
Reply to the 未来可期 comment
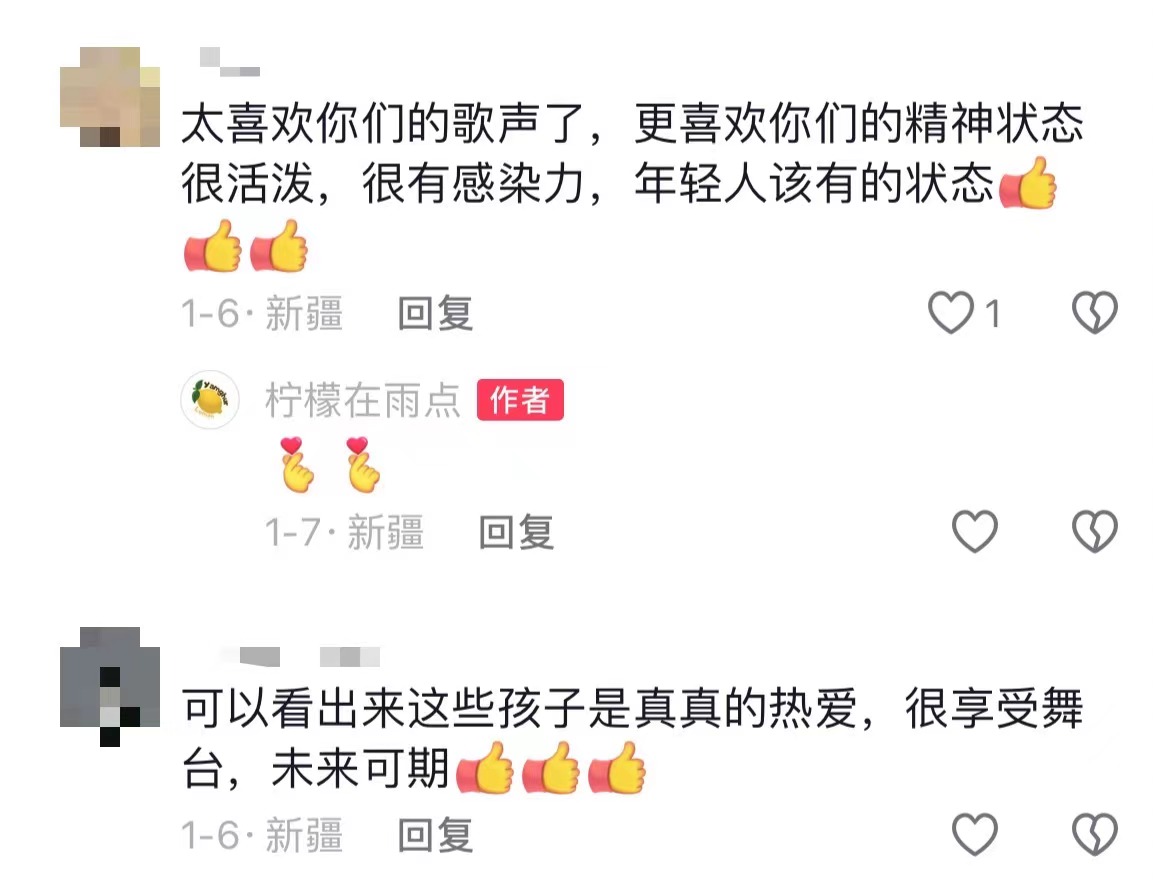coord(435,834)
